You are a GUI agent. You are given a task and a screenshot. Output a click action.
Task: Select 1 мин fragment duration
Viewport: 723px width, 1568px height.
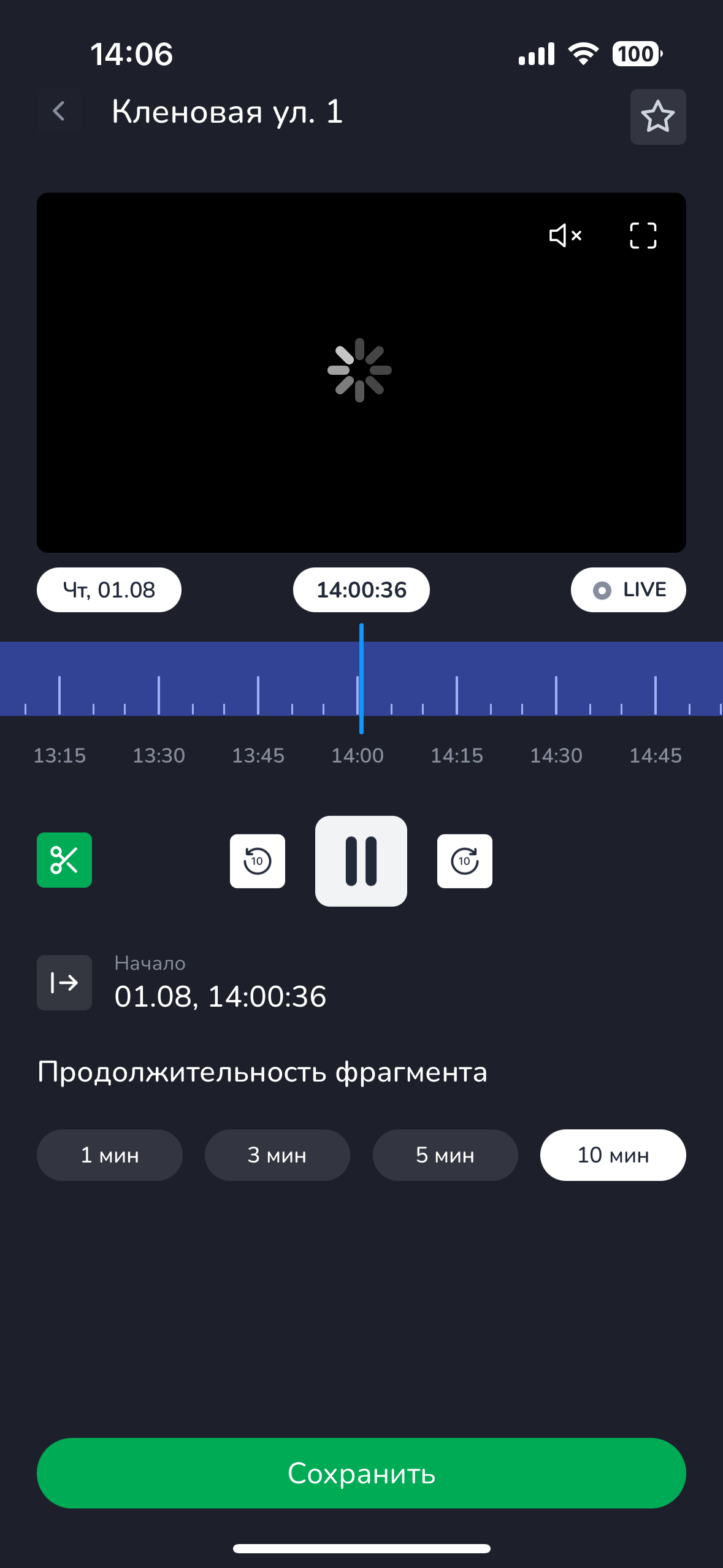[110, 1155]
